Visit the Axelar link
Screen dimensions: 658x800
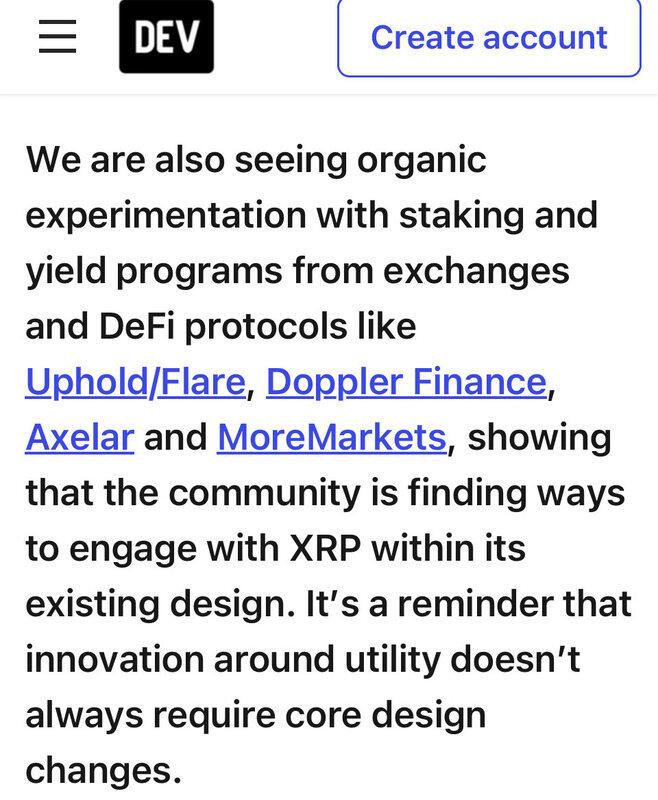click(80, 437)
